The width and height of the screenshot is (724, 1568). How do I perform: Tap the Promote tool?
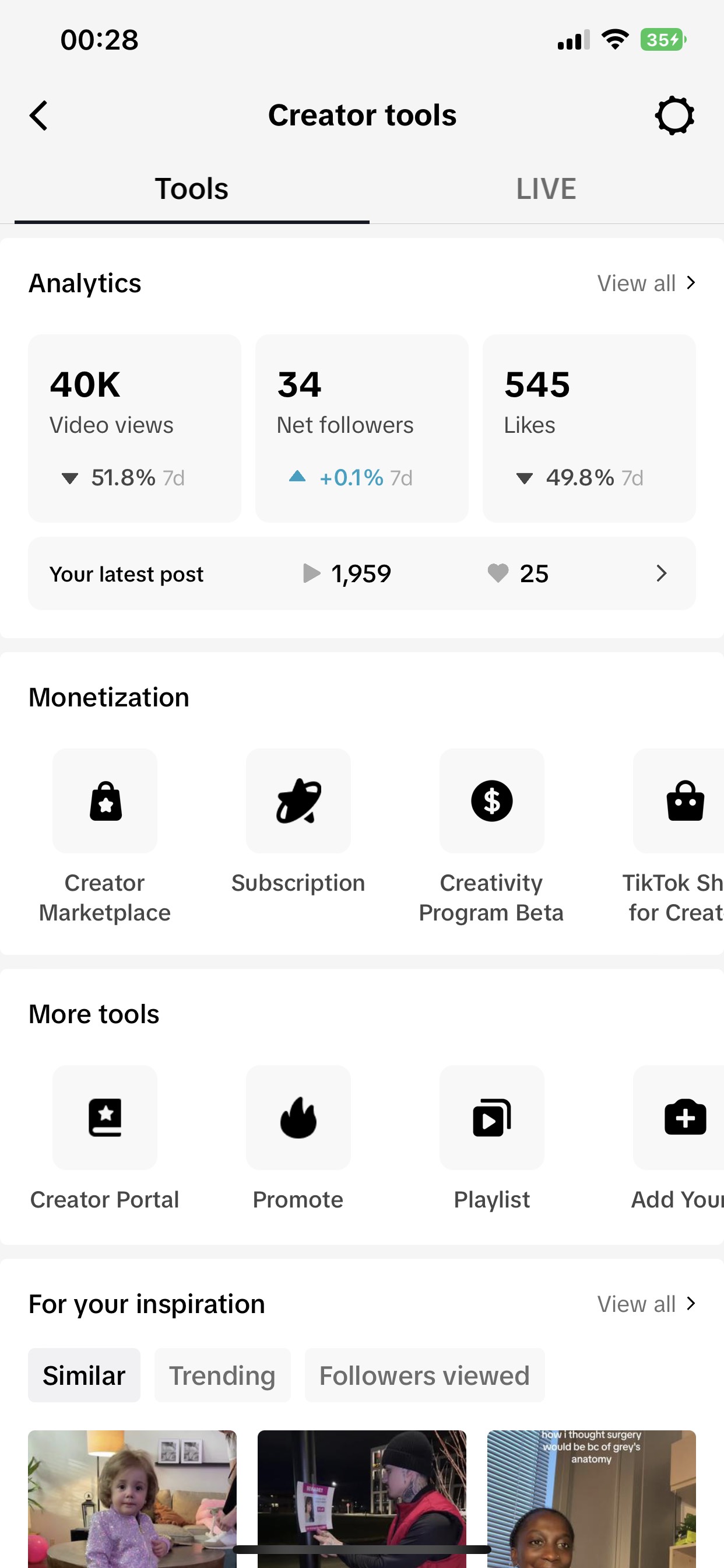[298, 1138]
